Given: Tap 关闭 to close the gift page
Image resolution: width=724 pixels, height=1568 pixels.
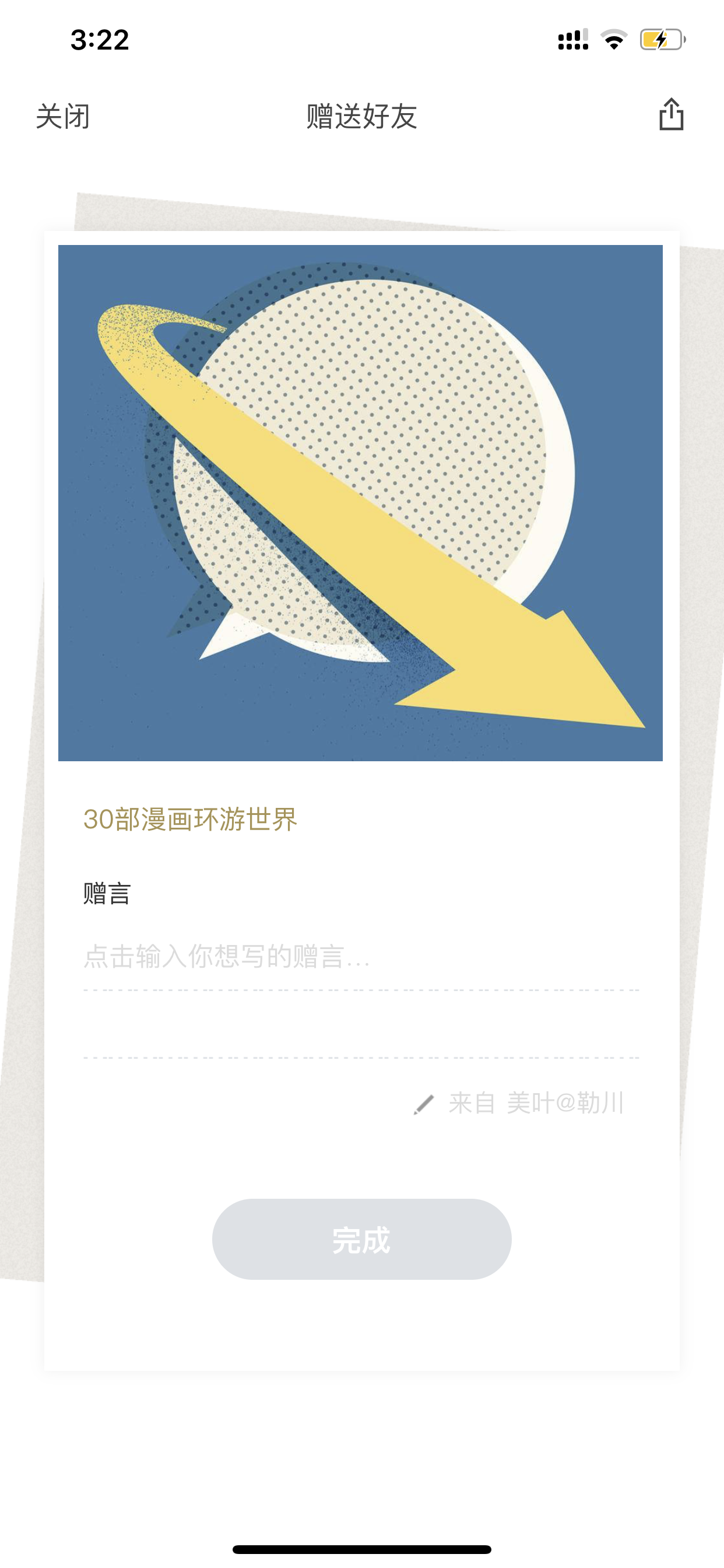Looking at the screenshot, I should tap(63, 116).
